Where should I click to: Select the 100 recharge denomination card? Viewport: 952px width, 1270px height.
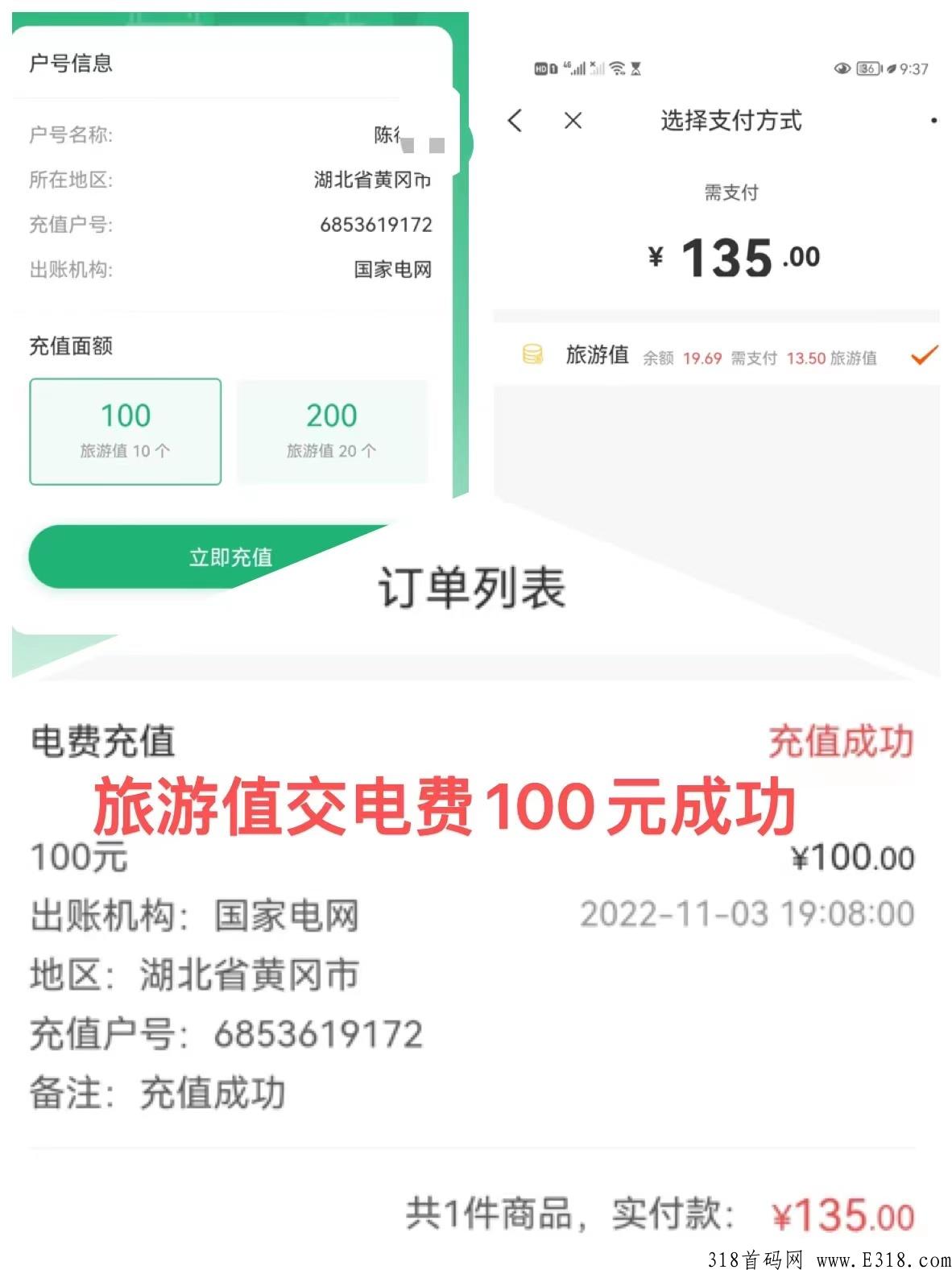point(125,430)
